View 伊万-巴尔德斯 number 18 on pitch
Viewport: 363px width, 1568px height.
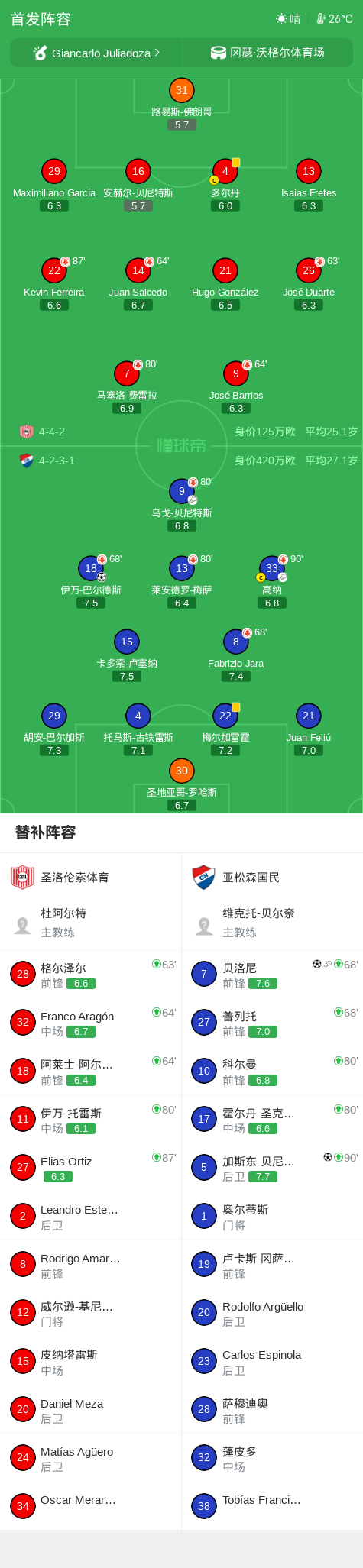point(91,568)
